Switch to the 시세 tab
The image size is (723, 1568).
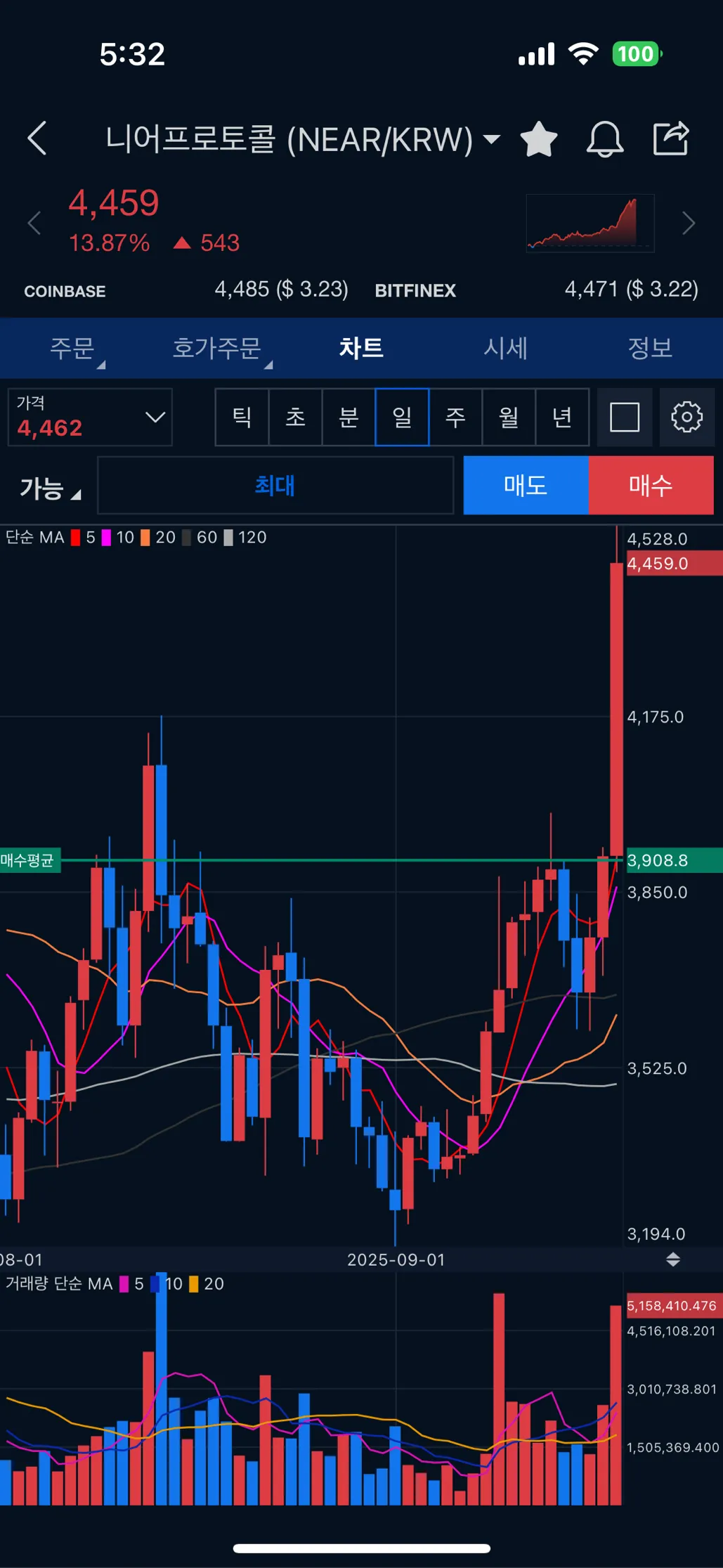click(505, 348)
